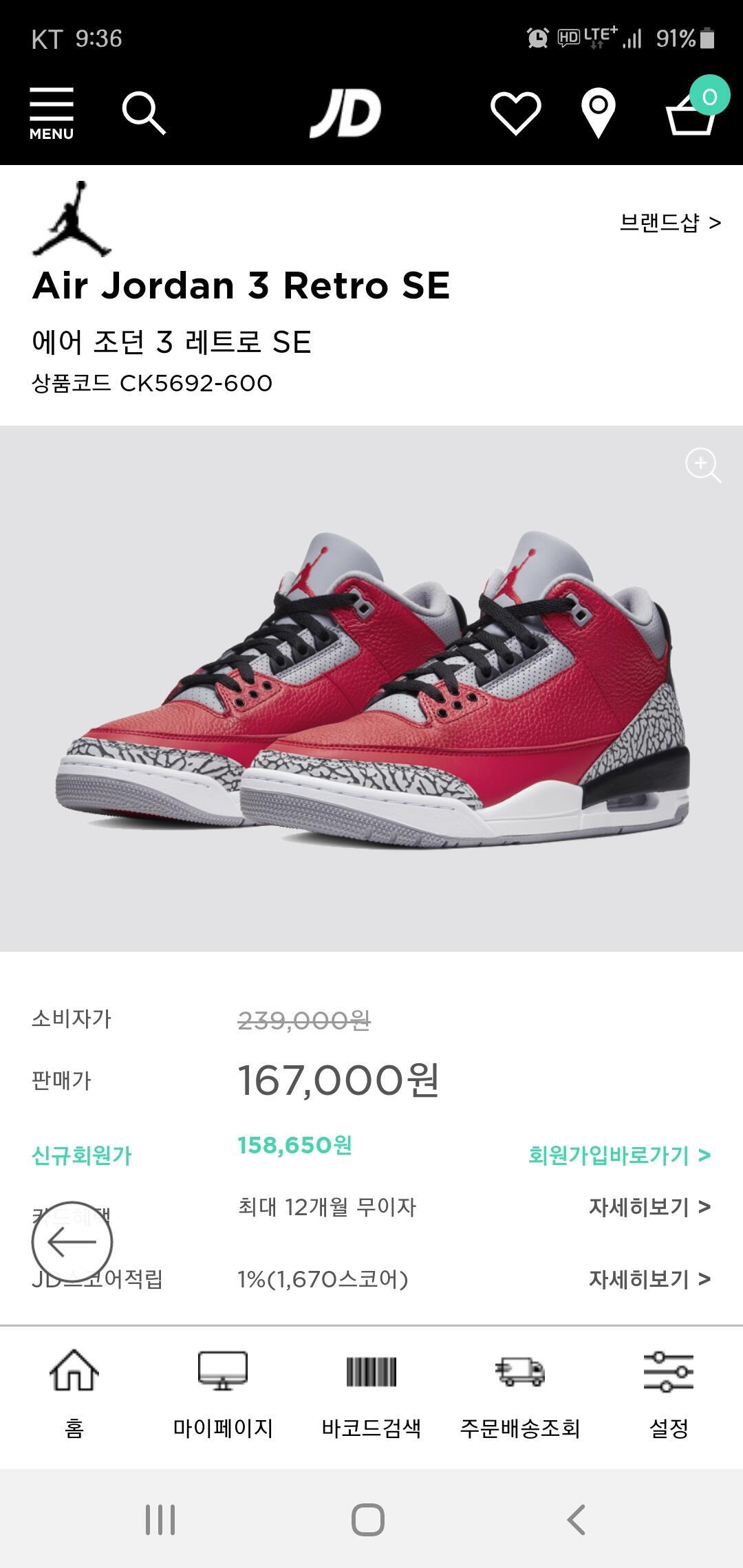This screenshot has width=743, height=1568.
Task: Open the search magnifier in header
Action: (x=144, y=113)
